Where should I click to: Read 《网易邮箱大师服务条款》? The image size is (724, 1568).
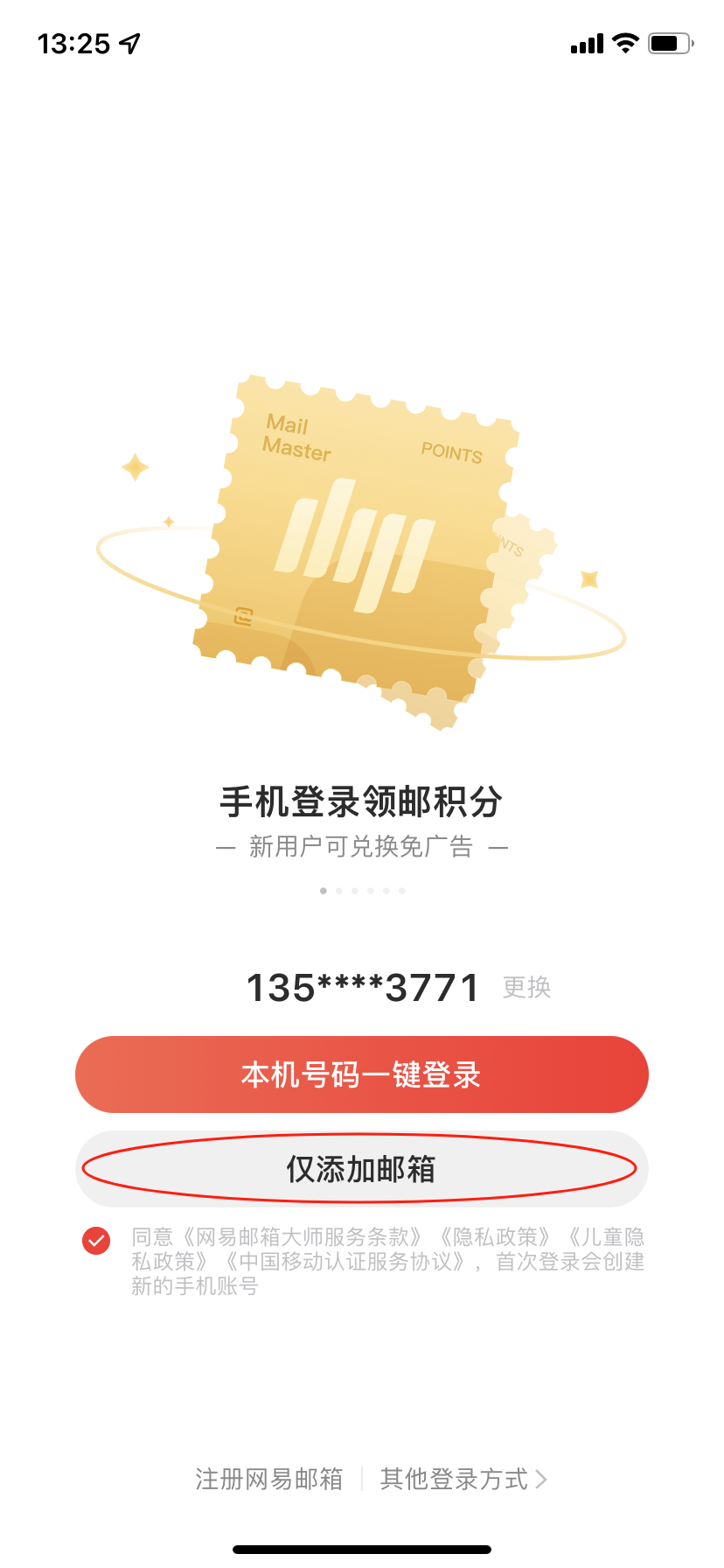301,1237
